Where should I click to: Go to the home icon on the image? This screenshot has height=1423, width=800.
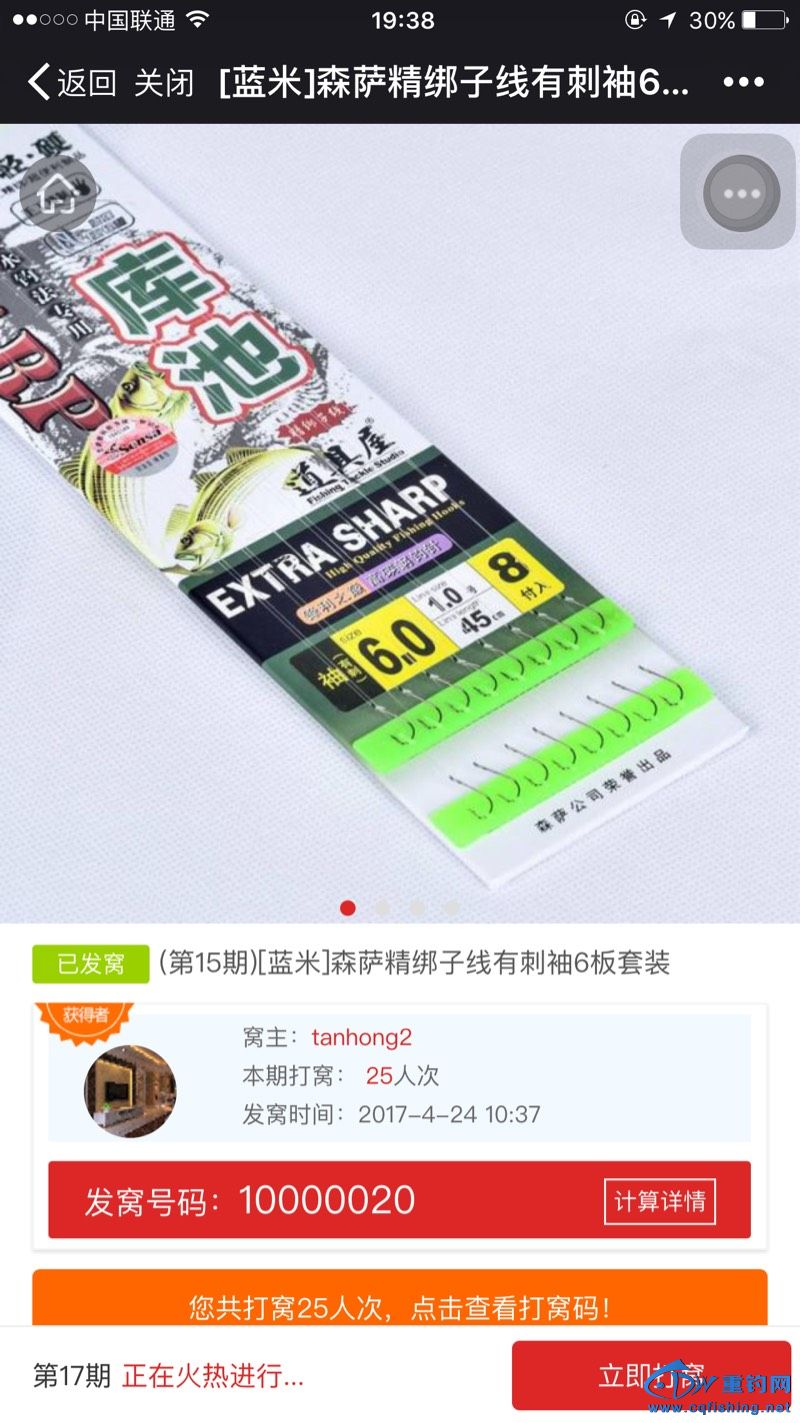click(x=57, y=193)
